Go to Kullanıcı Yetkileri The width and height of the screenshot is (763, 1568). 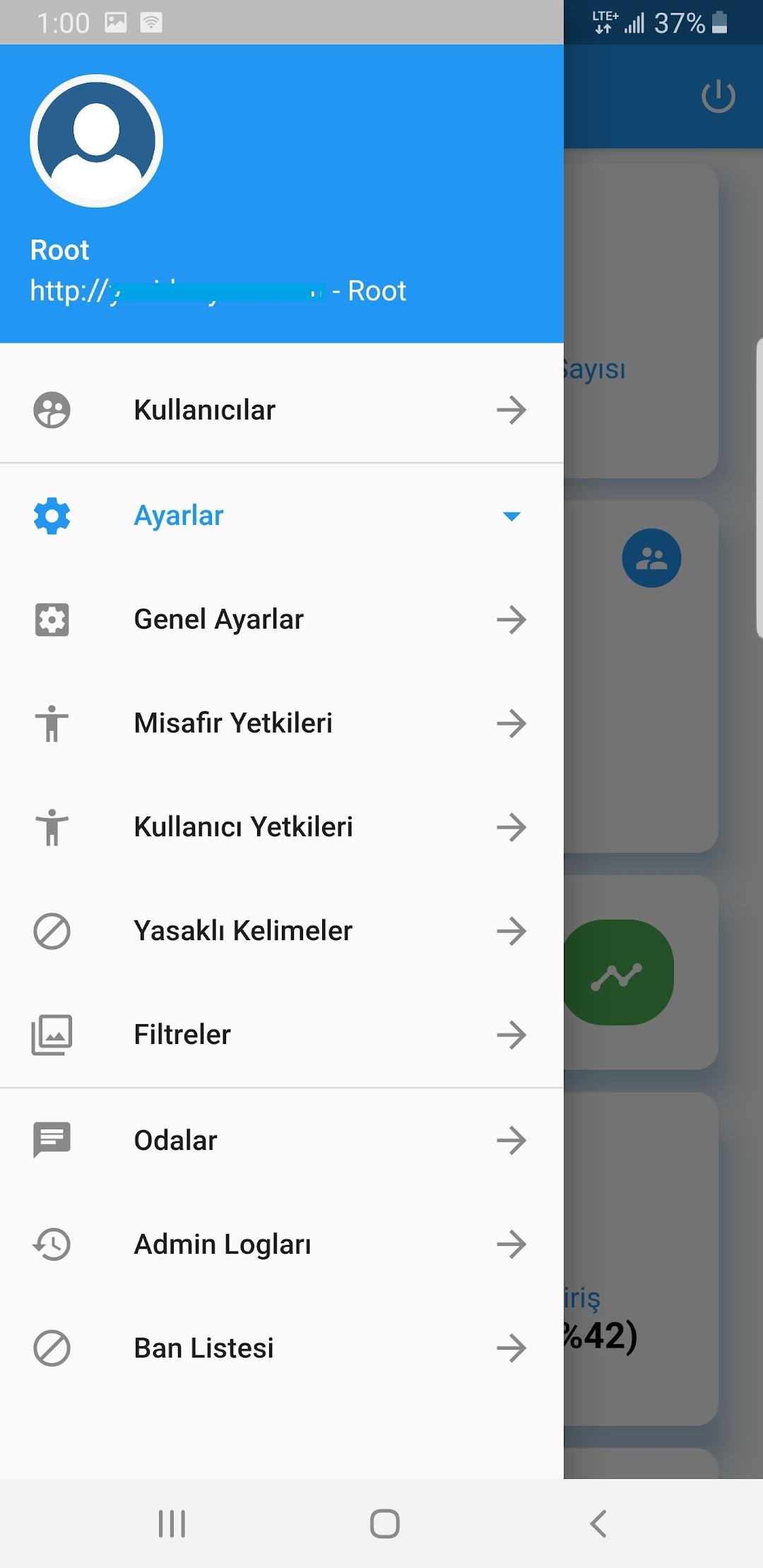pos(282,827)
